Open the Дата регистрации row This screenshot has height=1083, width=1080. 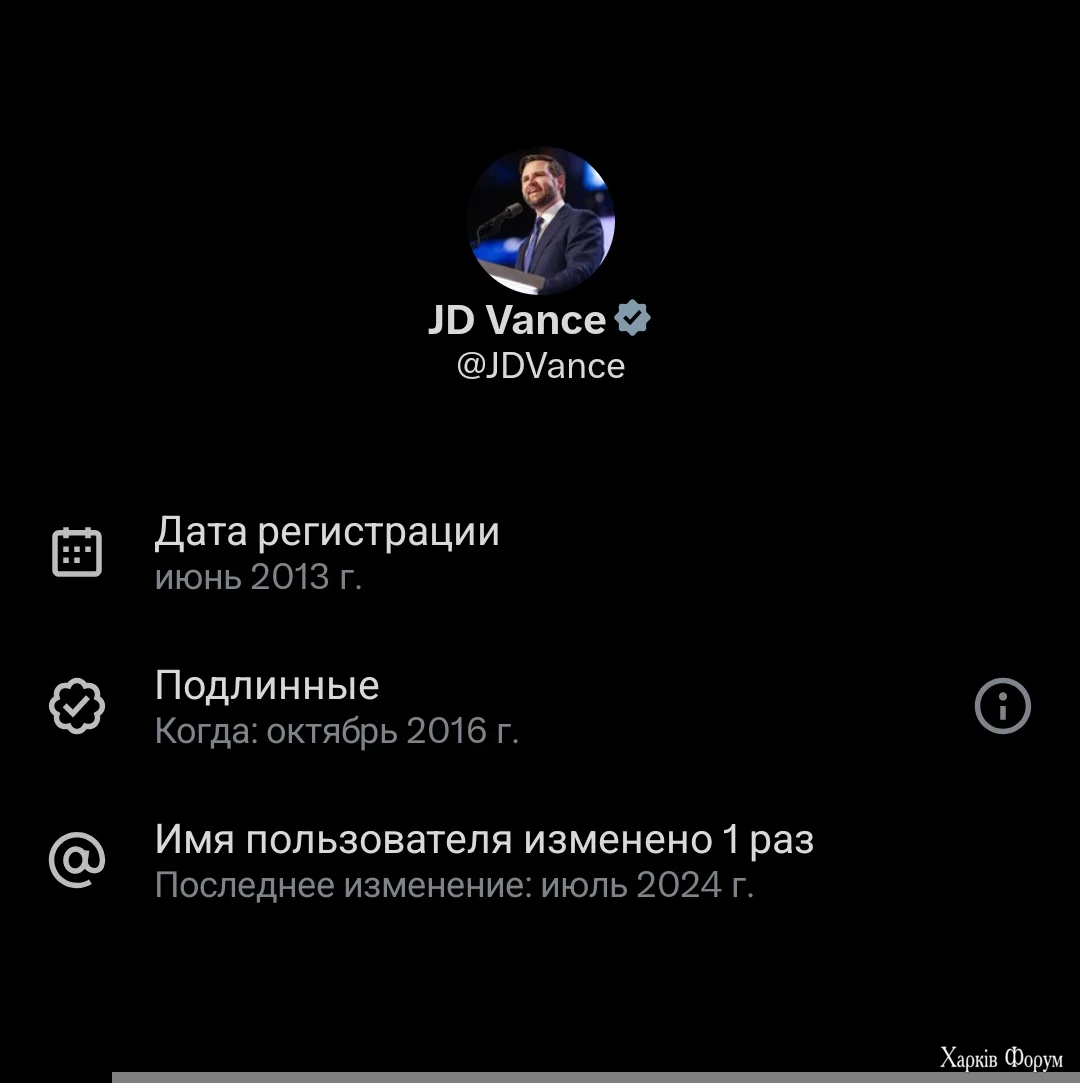pyautogui.click(x=327, y=531)
